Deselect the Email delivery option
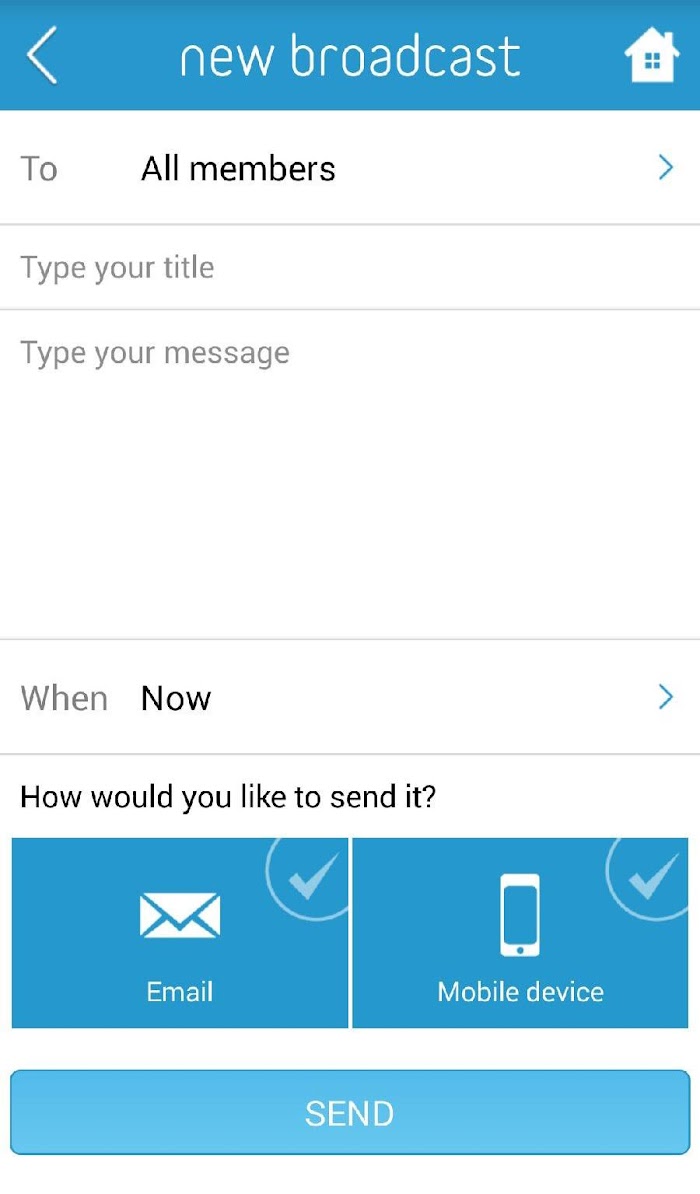The width and height of the screenshot is (700, 1194). pyautogui.click(x=180, y=933)
